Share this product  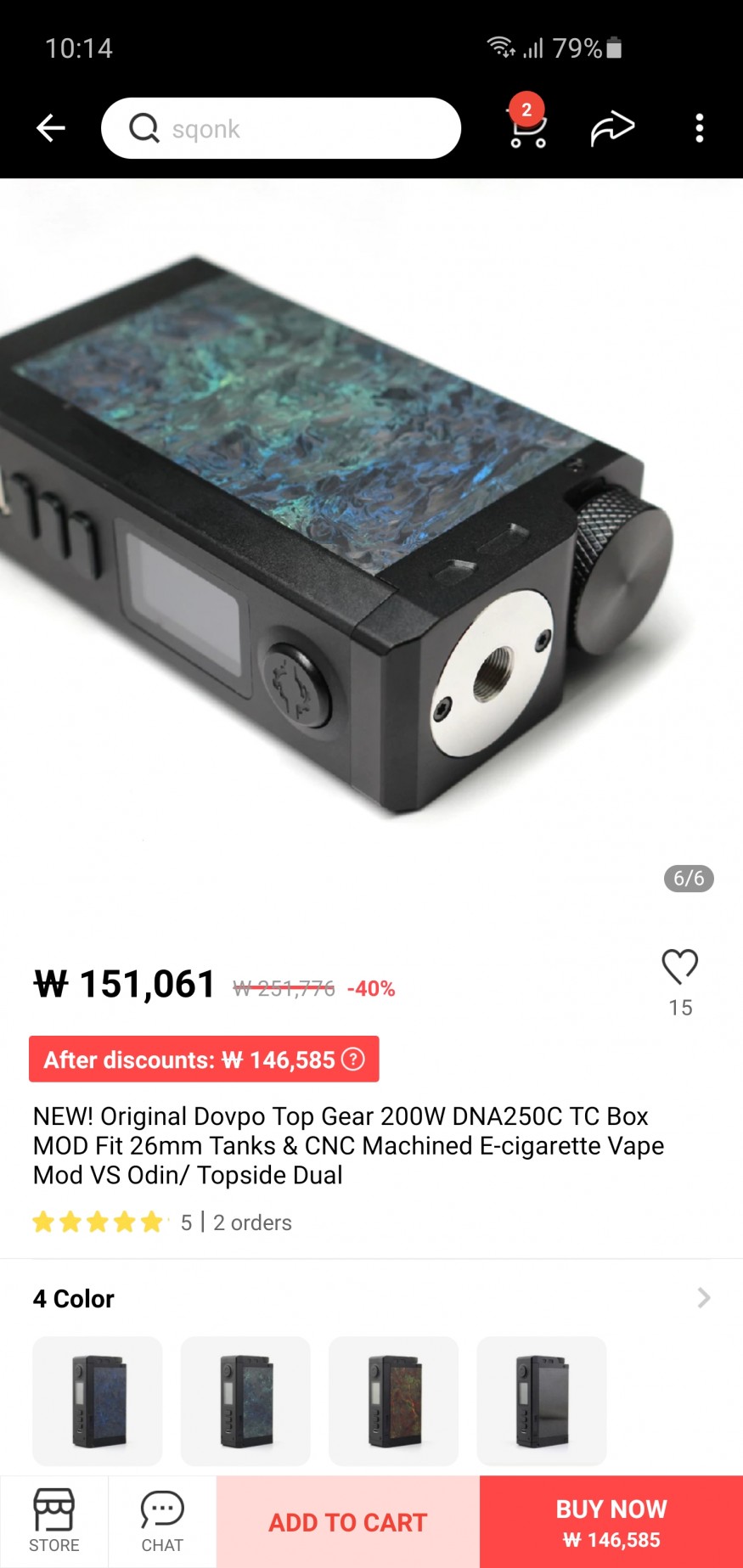tap(612, 128)
